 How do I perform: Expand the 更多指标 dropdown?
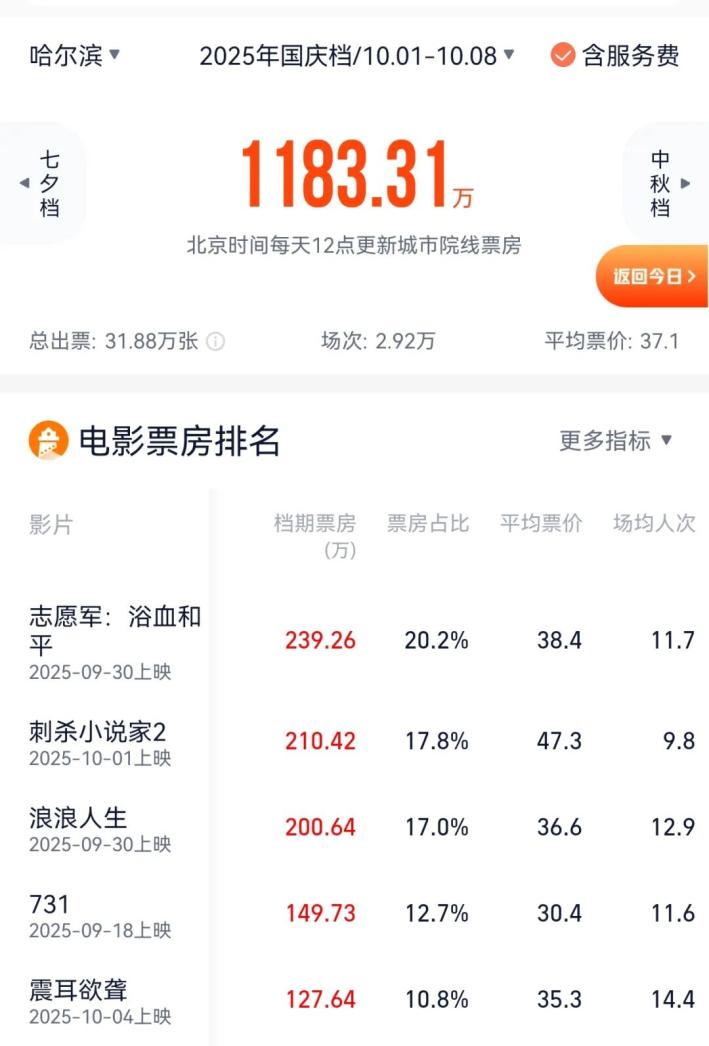tap(615, 440)
